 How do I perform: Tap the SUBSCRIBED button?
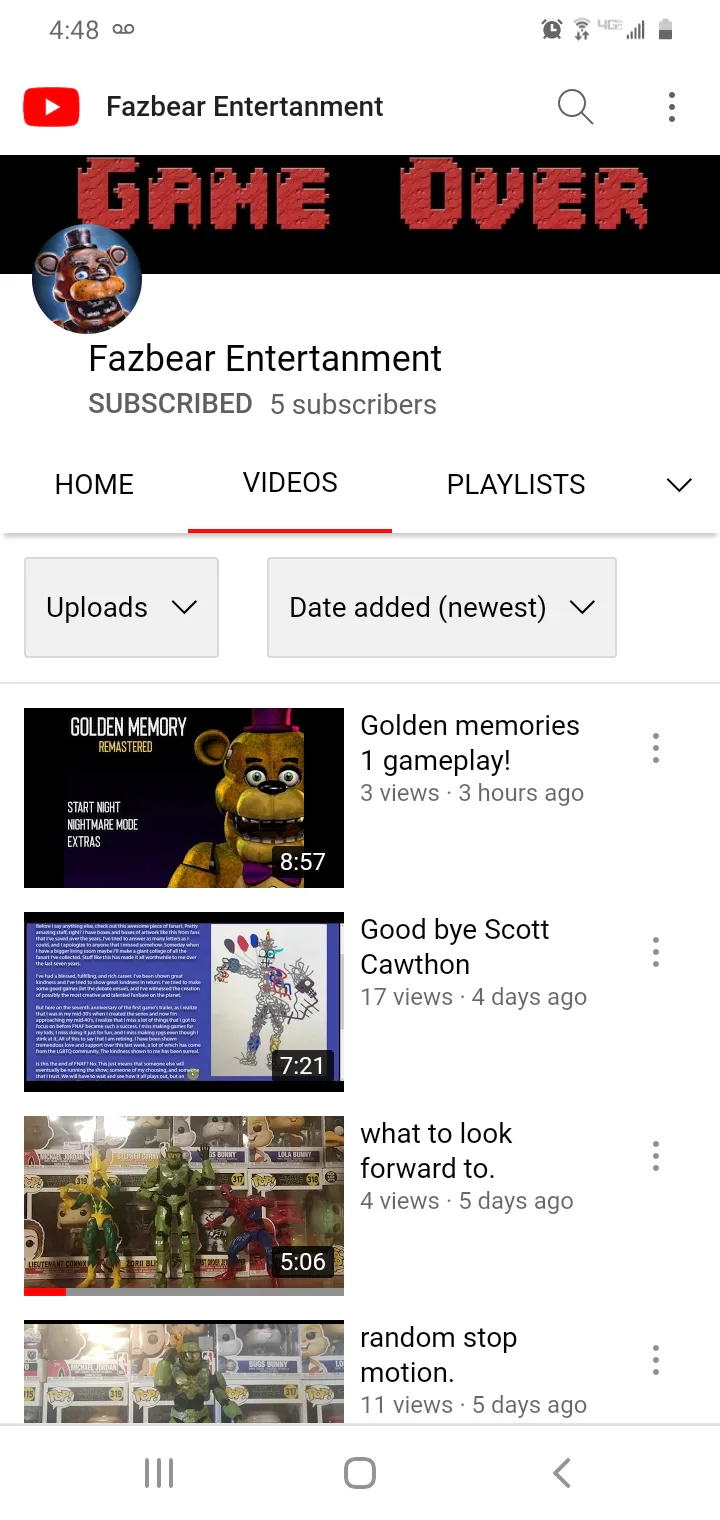pos(170,404)
